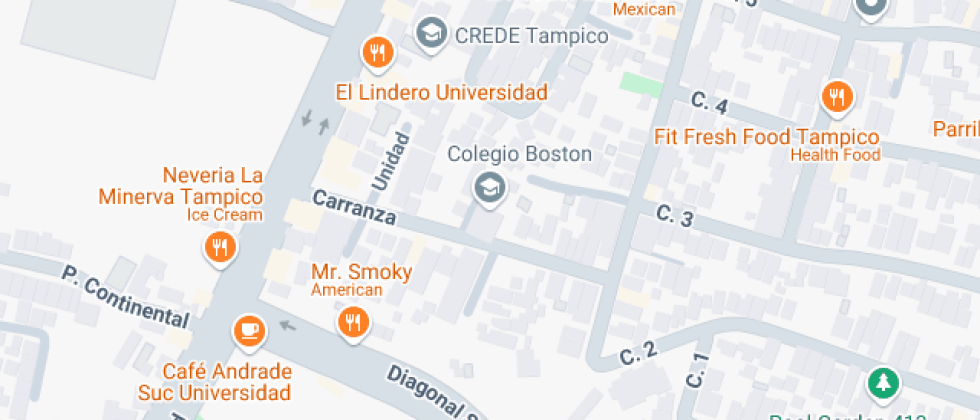Open the Mr. Smoky restaurant pin

352,321
